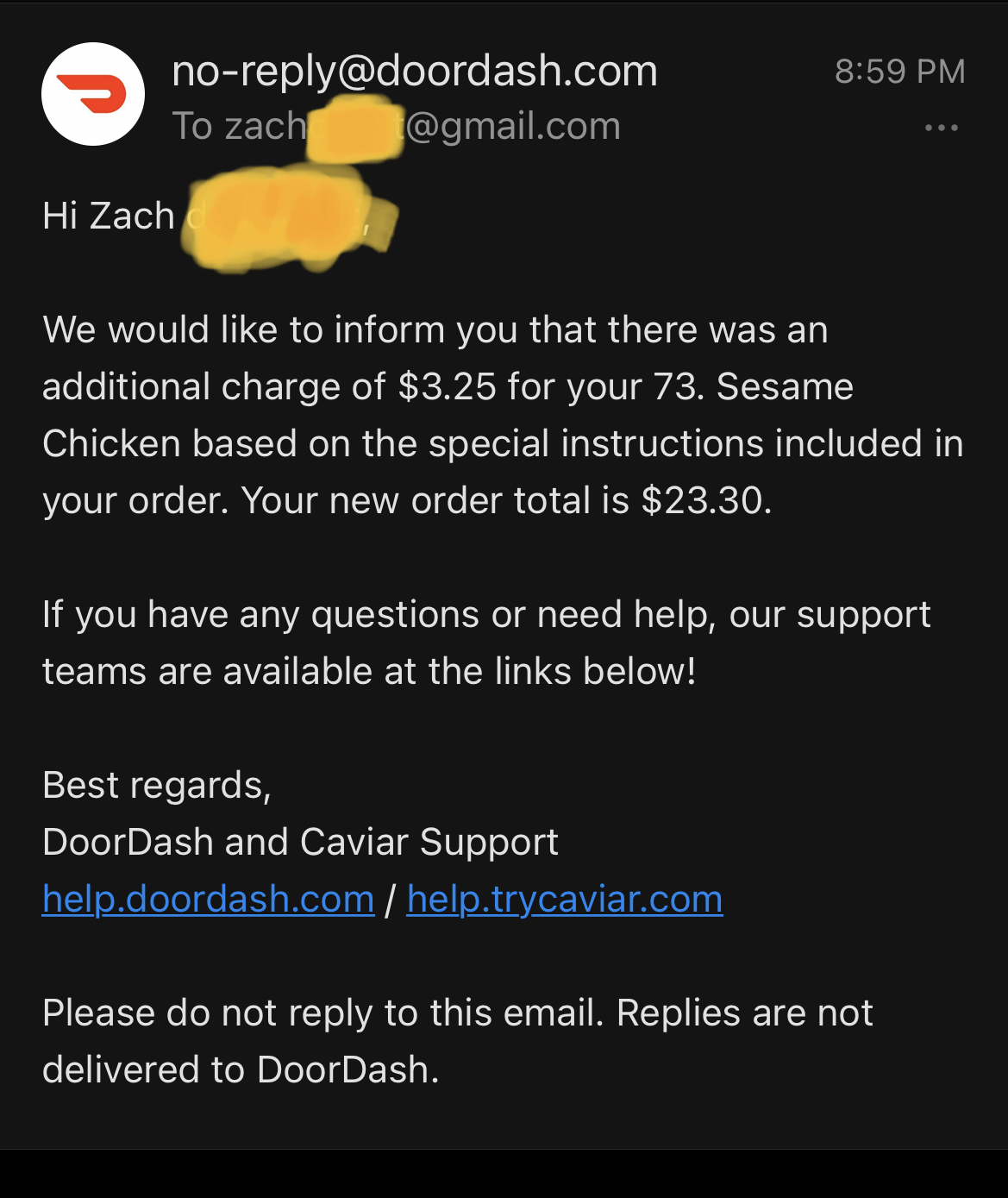The width and height of the screenshot is (1008, 1198).
Task: View sender details for no-reply@doordash.com
Action: tap(414, 72)
